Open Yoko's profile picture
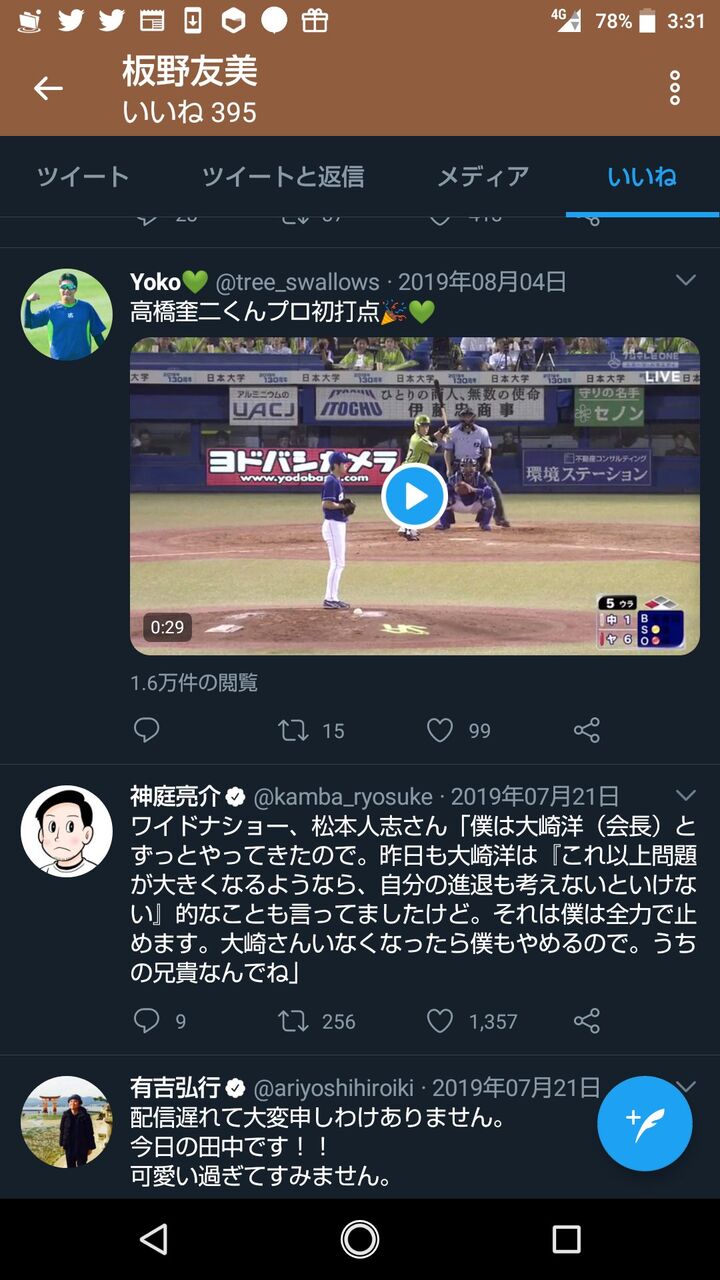The height and width of the screenshot is (1280, 720). (67, 314)
